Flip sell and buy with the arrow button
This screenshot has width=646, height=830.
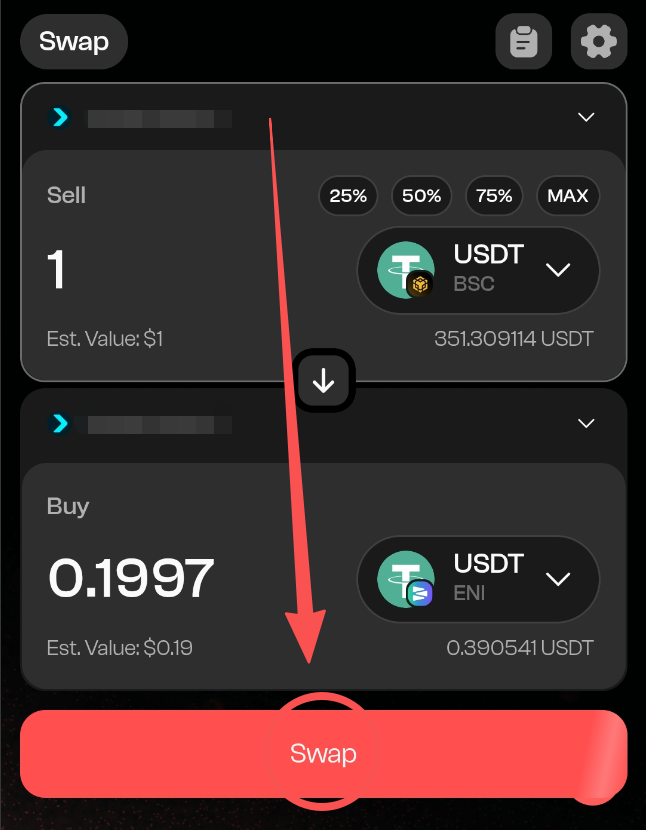[324, 380]
